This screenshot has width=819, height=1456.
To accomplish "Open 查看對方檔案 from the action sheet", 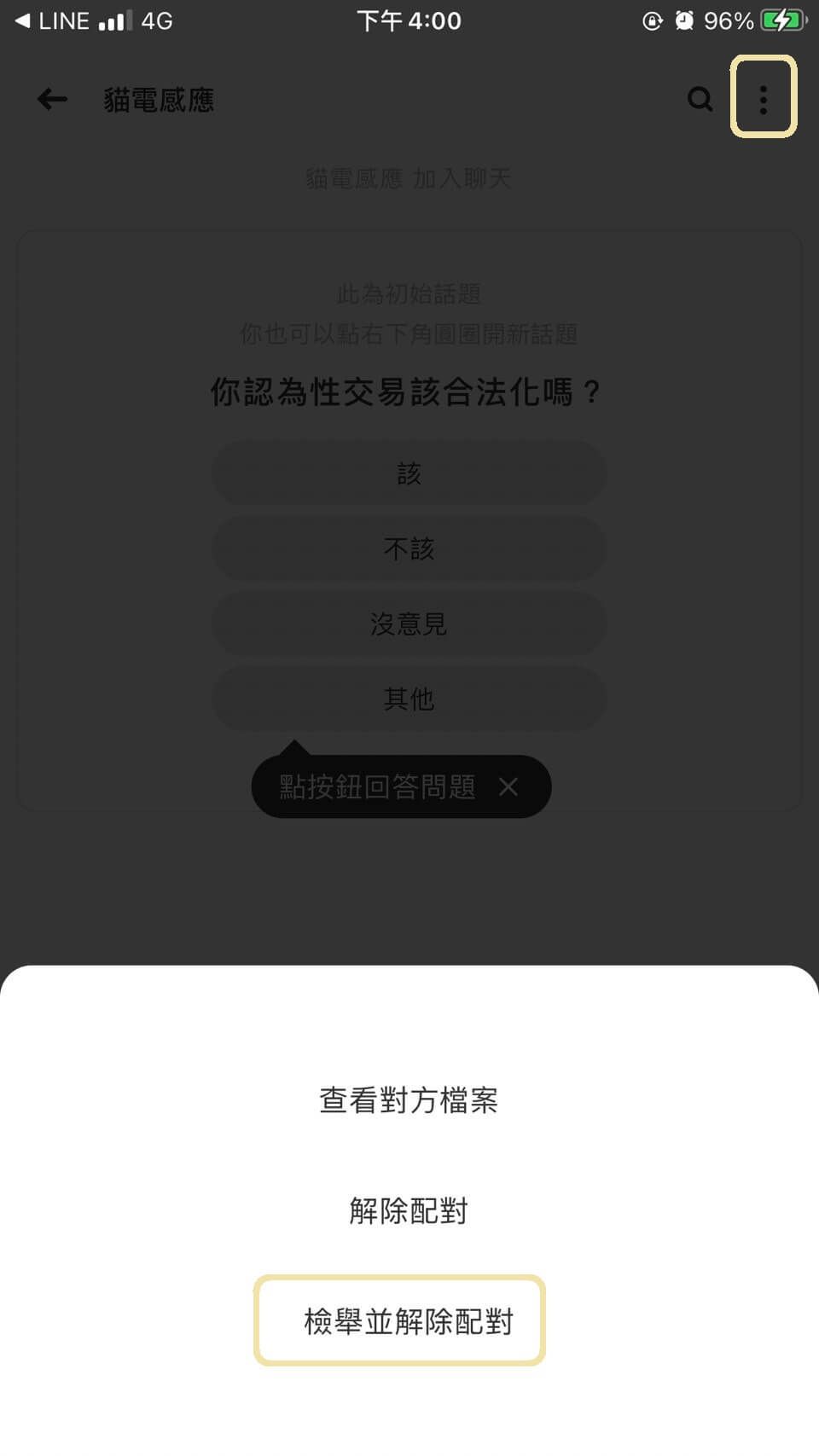I will tap(409, 1100).
